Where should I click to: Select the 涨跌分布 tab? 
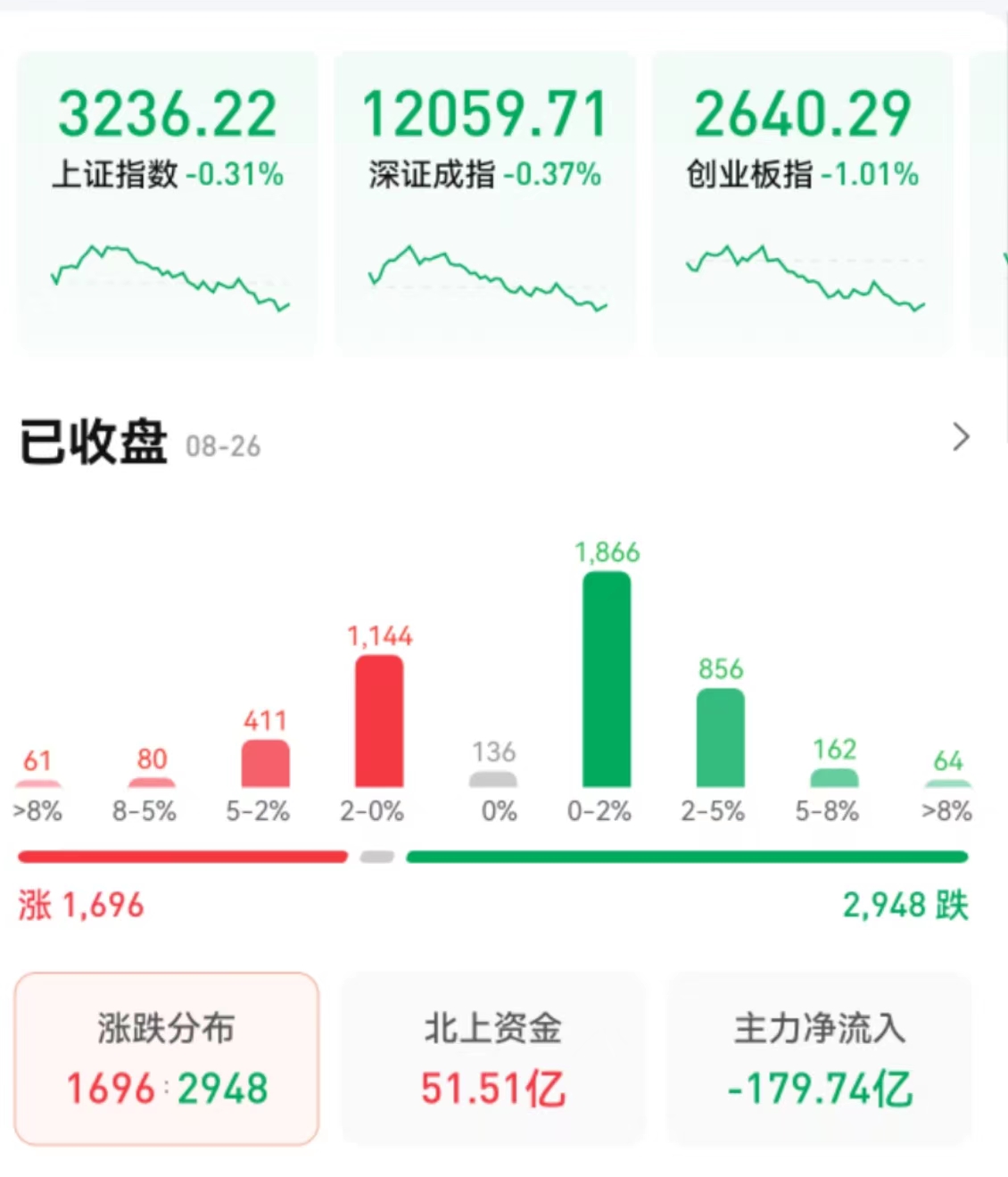tap(167, 1059)
